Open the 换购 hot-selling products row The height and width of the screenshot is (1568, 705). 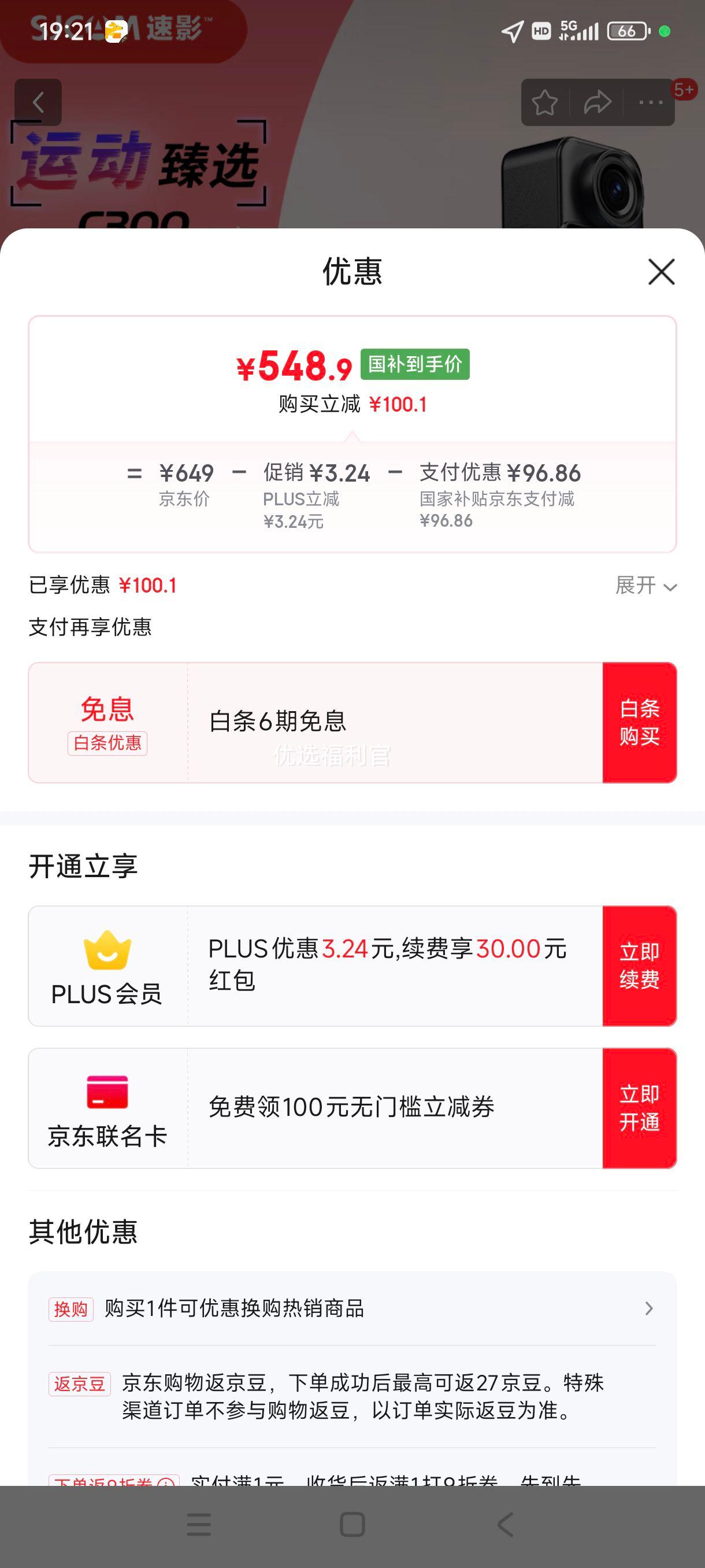pos(352,1308)
